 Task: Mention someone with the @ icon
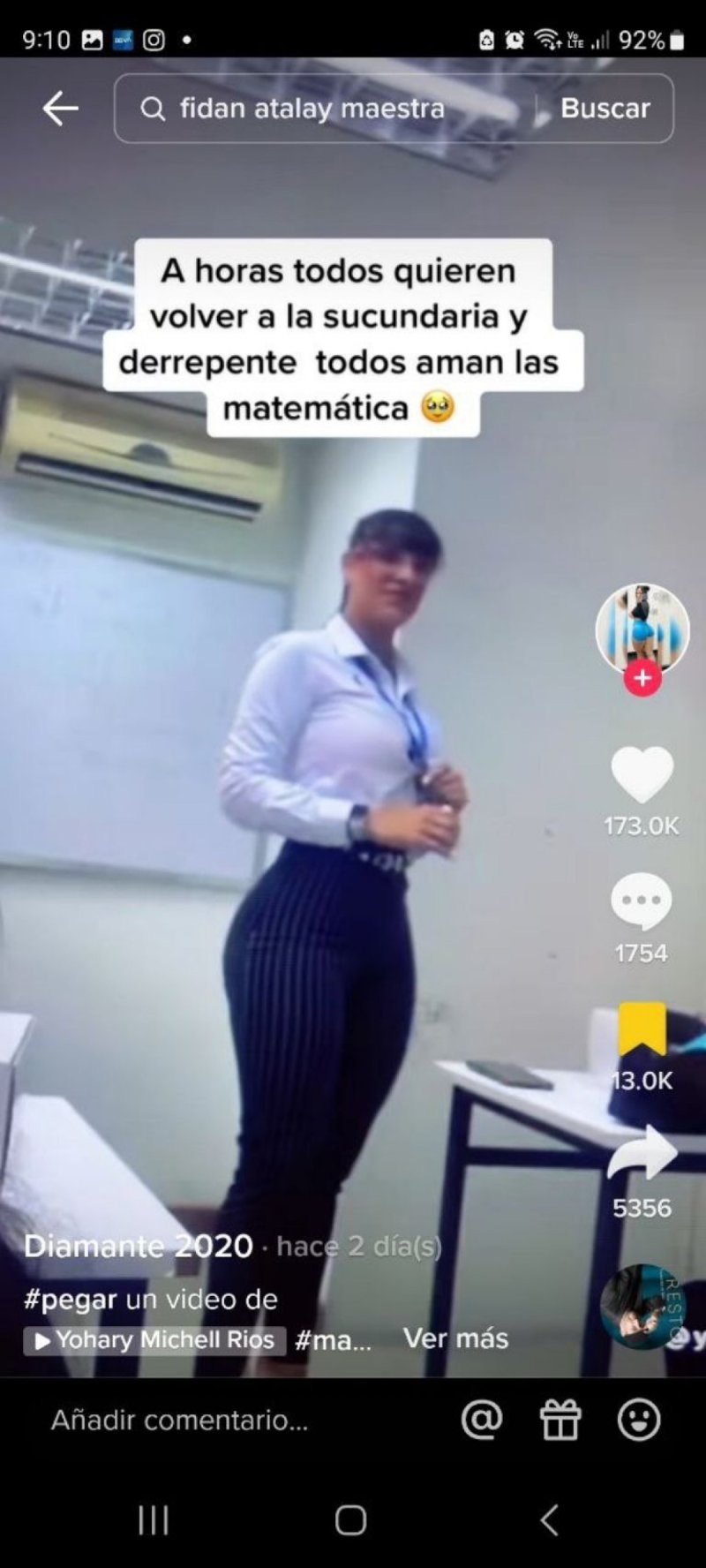482,1420
